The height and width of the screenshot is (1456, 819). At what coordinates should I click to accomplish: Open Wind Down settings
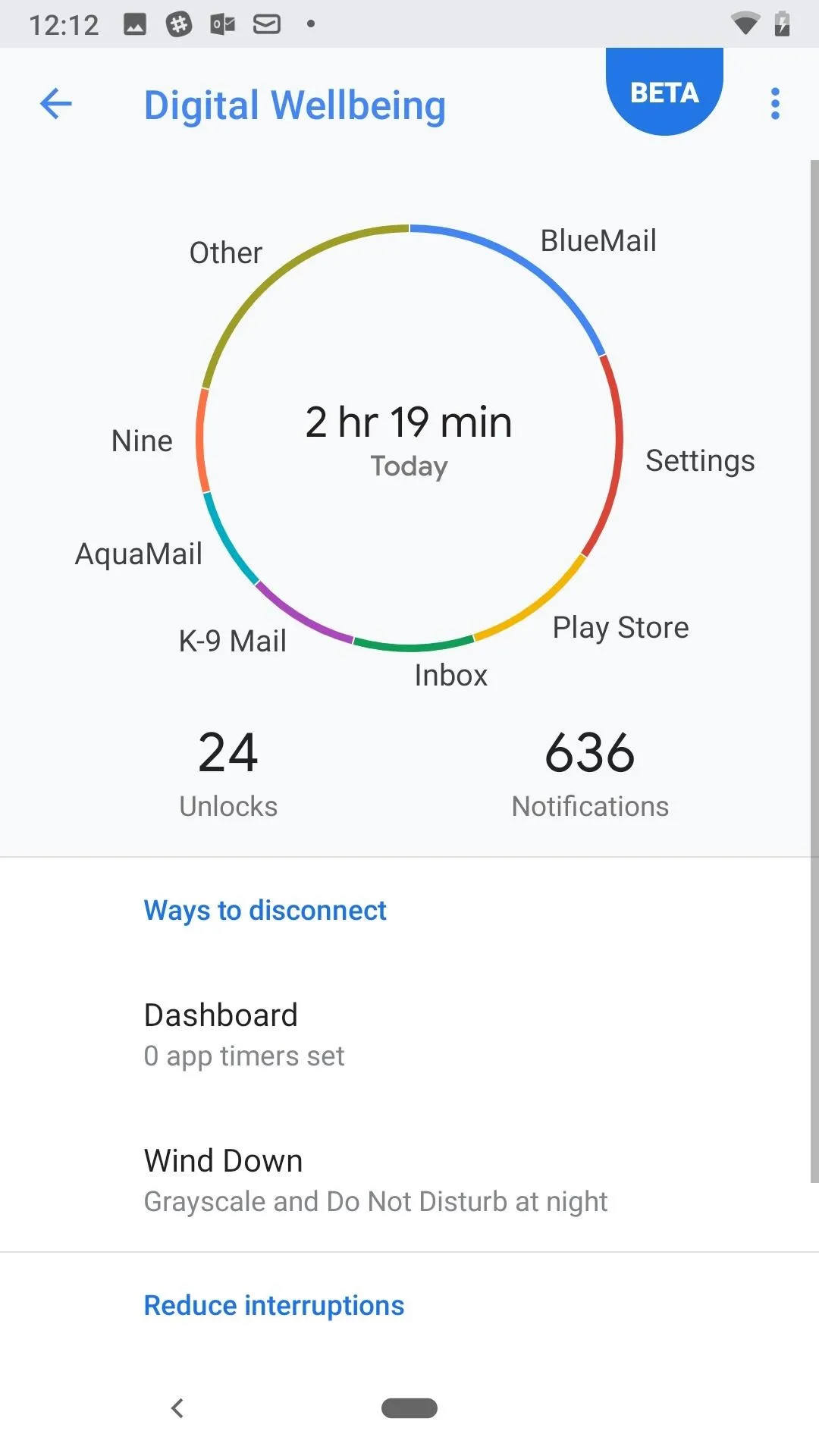click(x=409, y=1180)
